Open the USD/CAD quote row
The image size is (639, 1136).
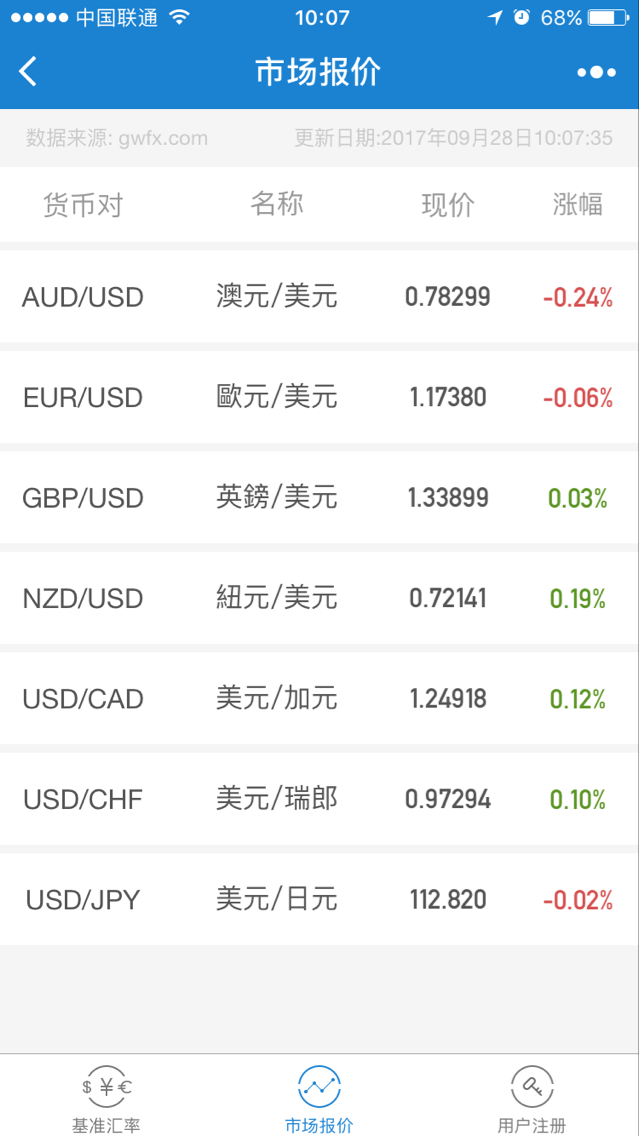319,698
